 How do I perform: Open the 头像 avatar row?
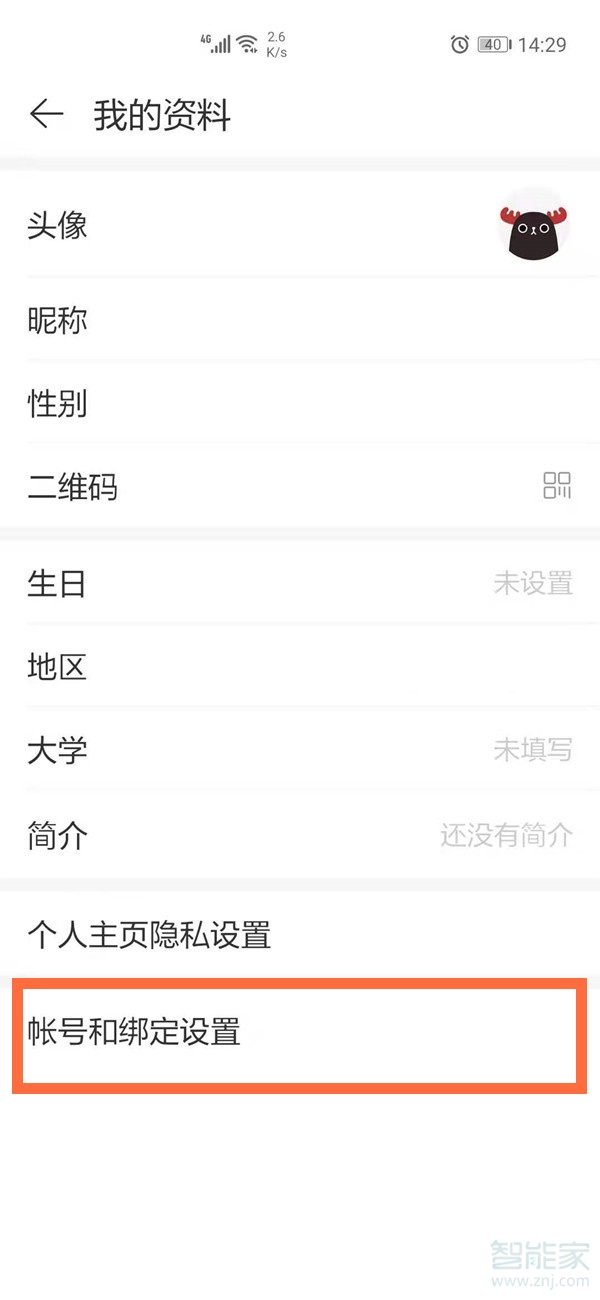(x=300, y=226)
